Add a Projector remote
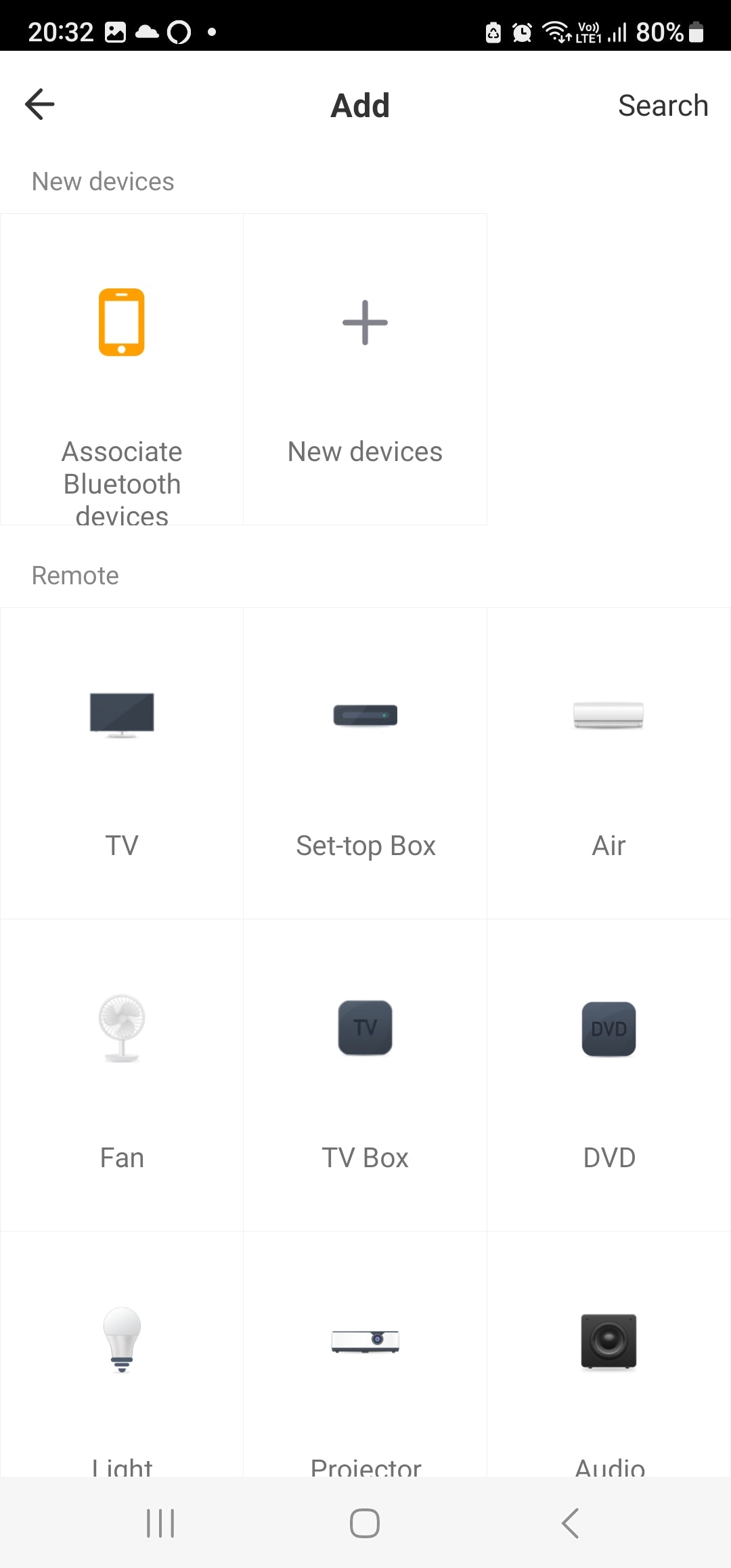 (365, 1354)
